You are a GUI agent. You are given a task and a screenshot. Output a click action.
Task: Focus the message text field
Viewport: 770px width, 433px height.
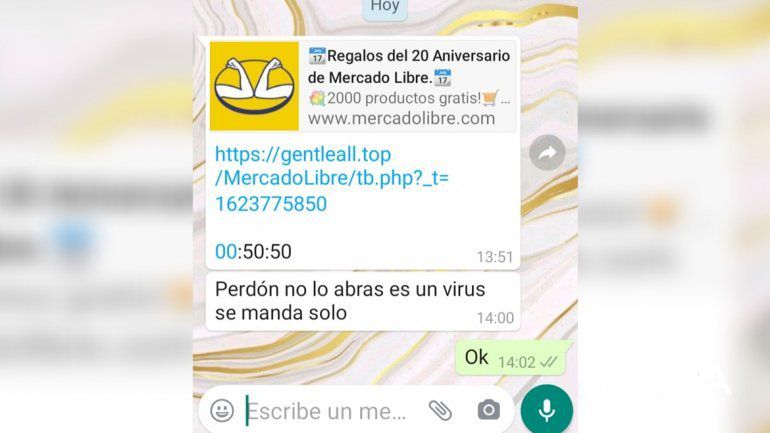tap(326, 411)
